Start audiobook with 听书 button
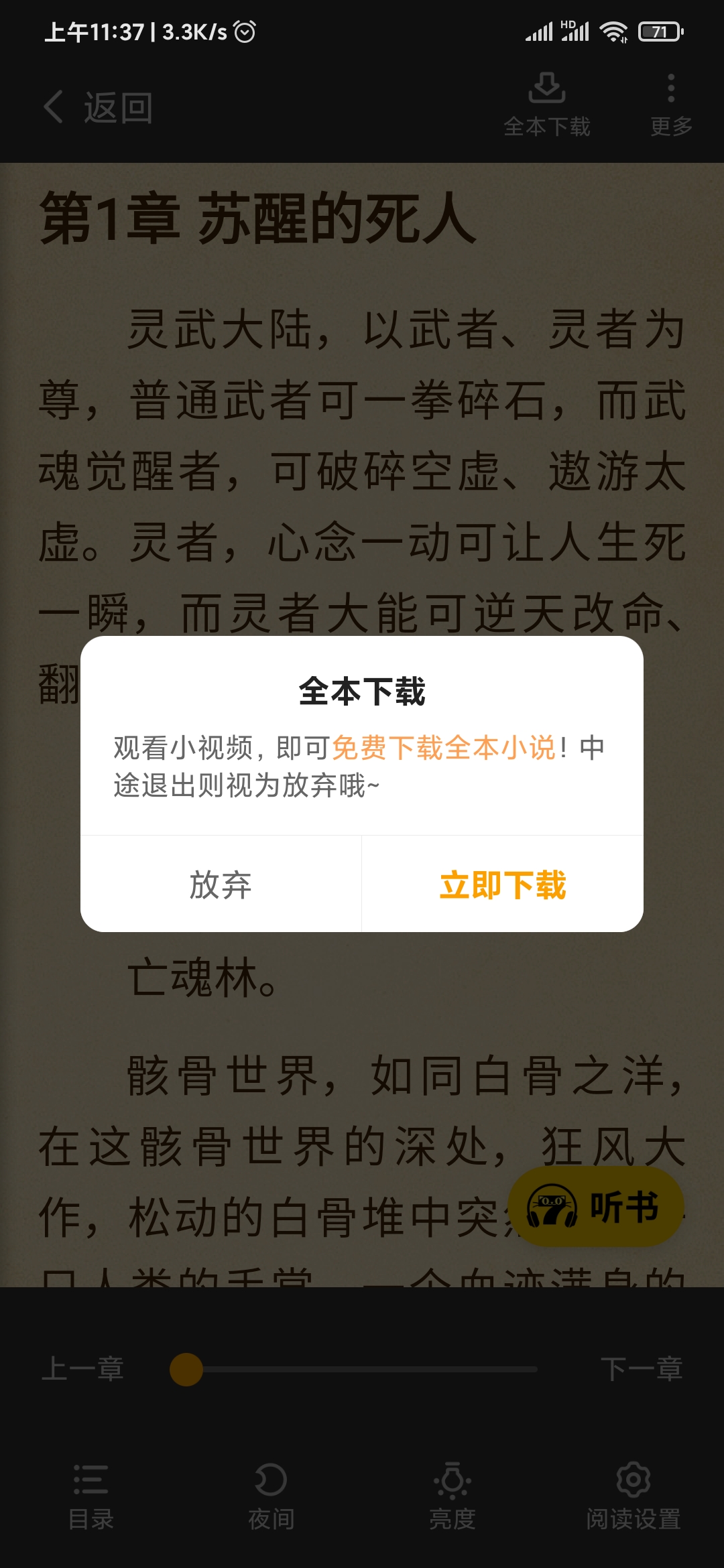Viewport: 724px width, 1568px height. coord(595,1207)
